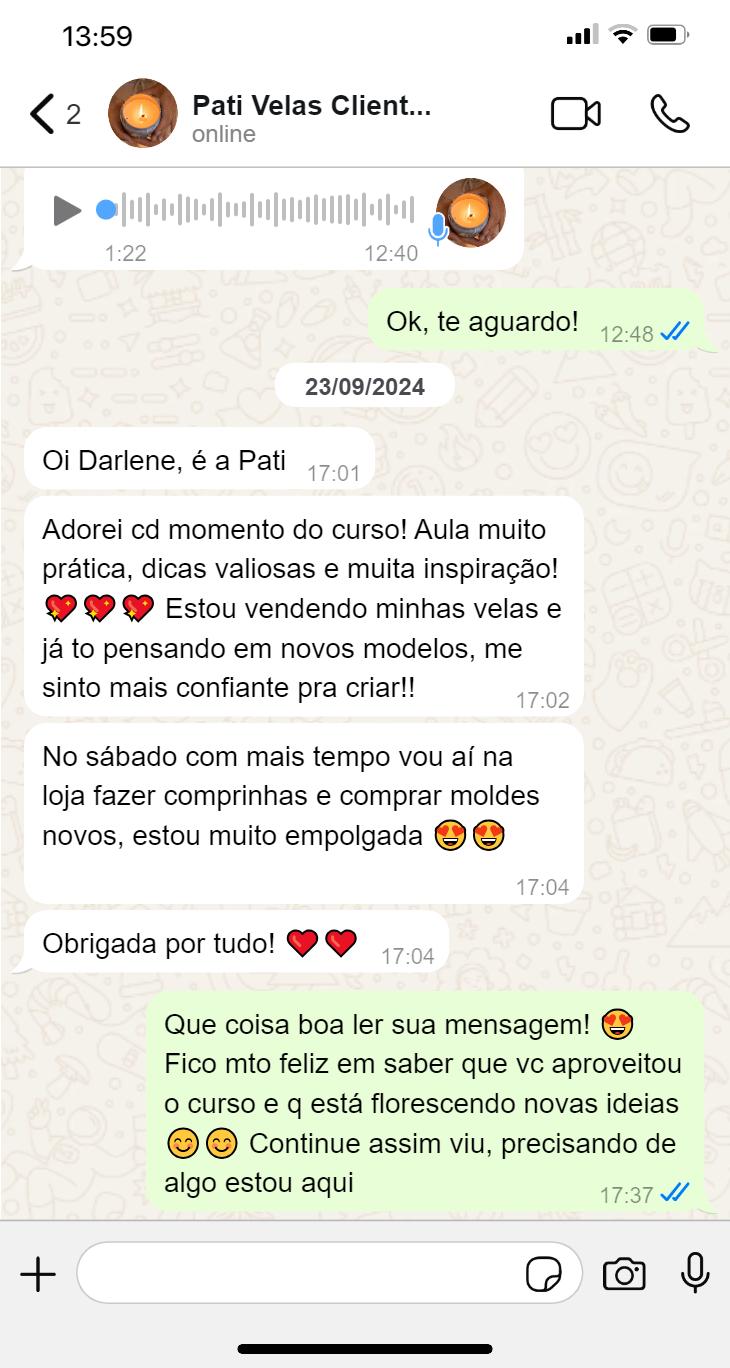
Task: Play the 1:22 voice message
Action: tap(67, 210)
